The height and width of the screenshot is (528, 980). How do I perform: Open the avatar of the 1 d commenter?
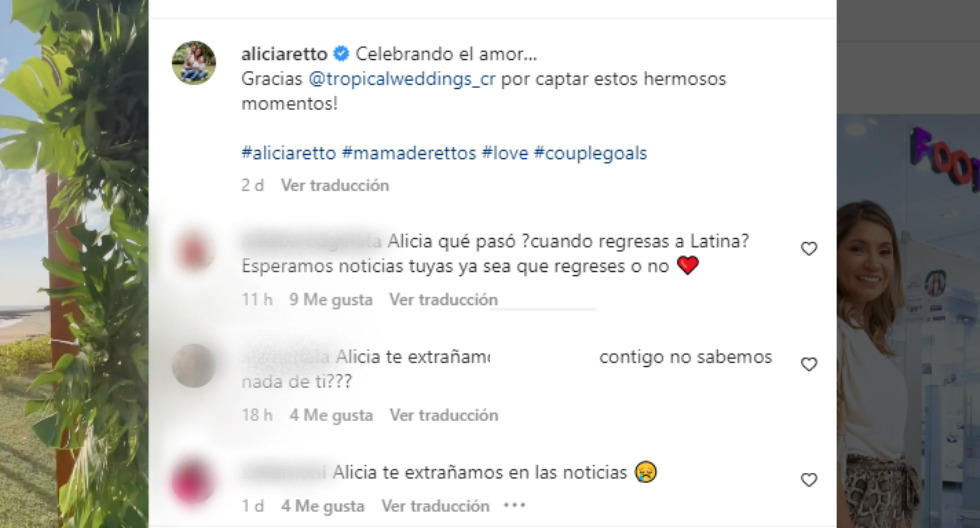click(194, 481)
